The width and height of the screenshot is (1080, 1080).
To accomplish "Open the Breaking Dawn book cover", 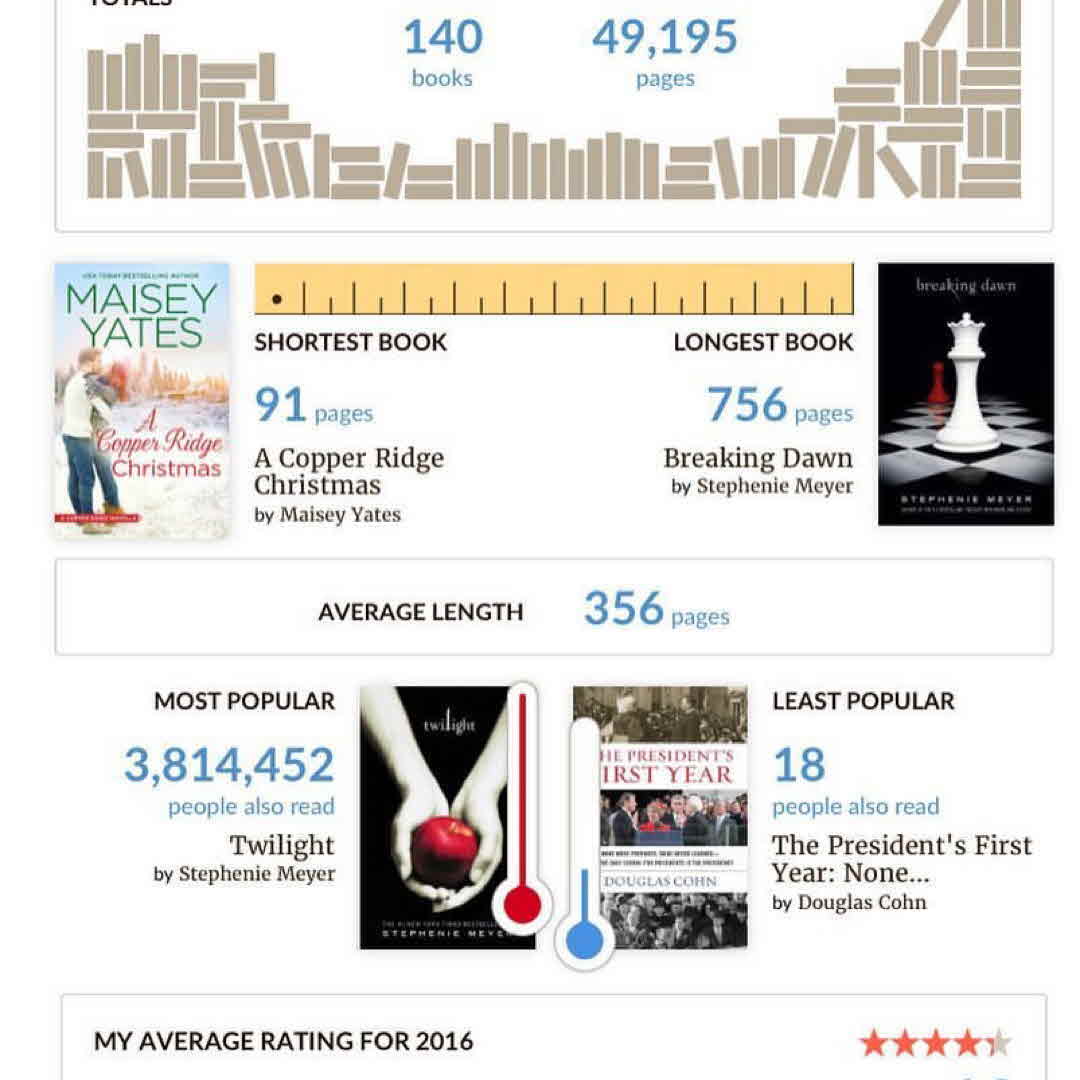I will tap(965, 393).
